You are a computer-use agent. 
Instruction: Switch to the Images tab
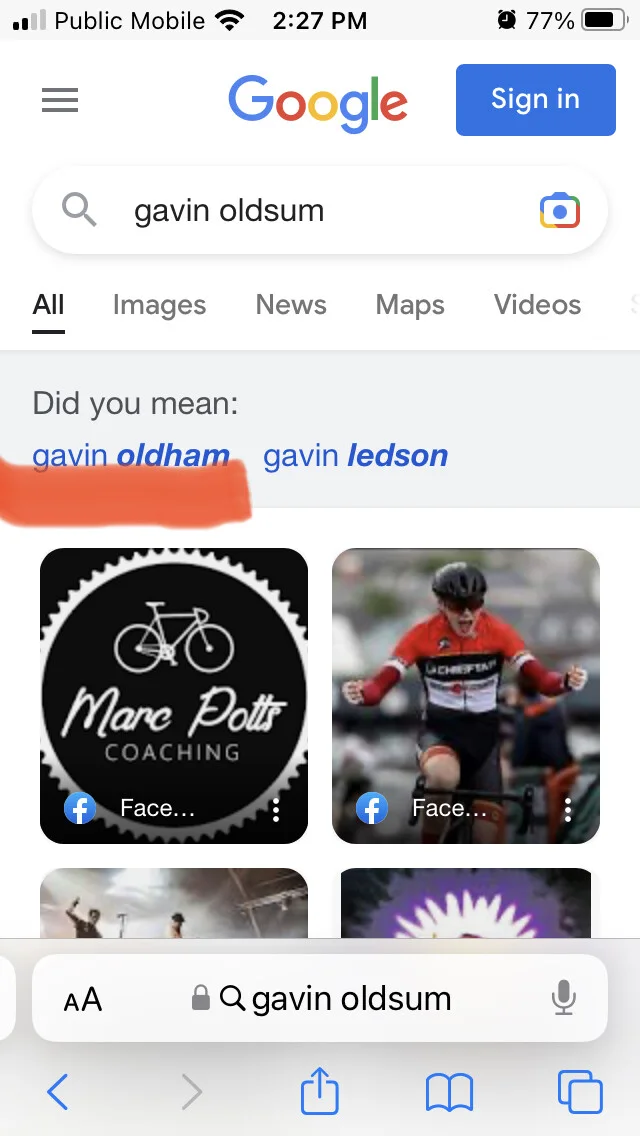(x=159, y=305)
